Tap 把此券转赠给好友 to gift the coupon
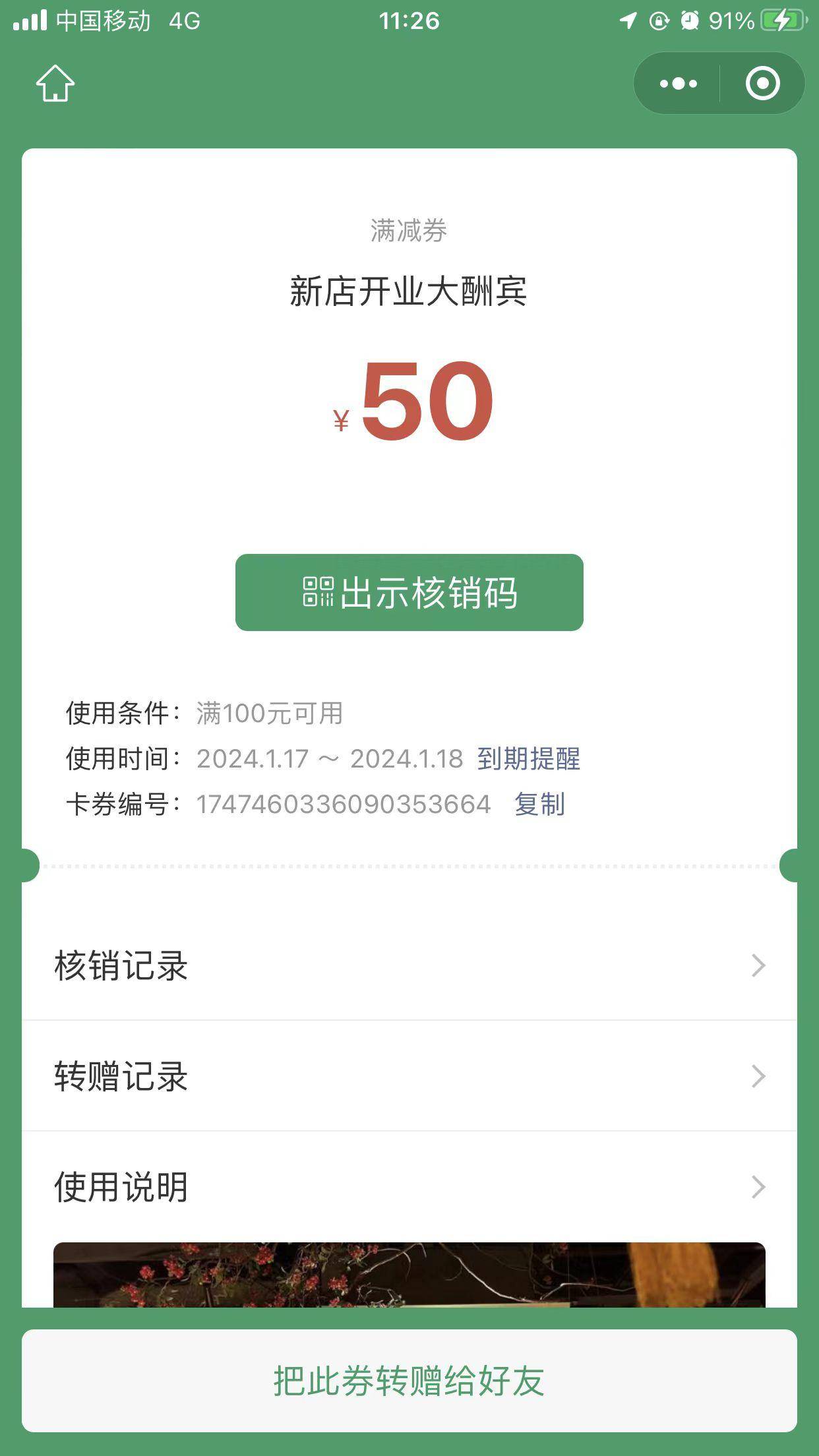 click(409, 1381)
